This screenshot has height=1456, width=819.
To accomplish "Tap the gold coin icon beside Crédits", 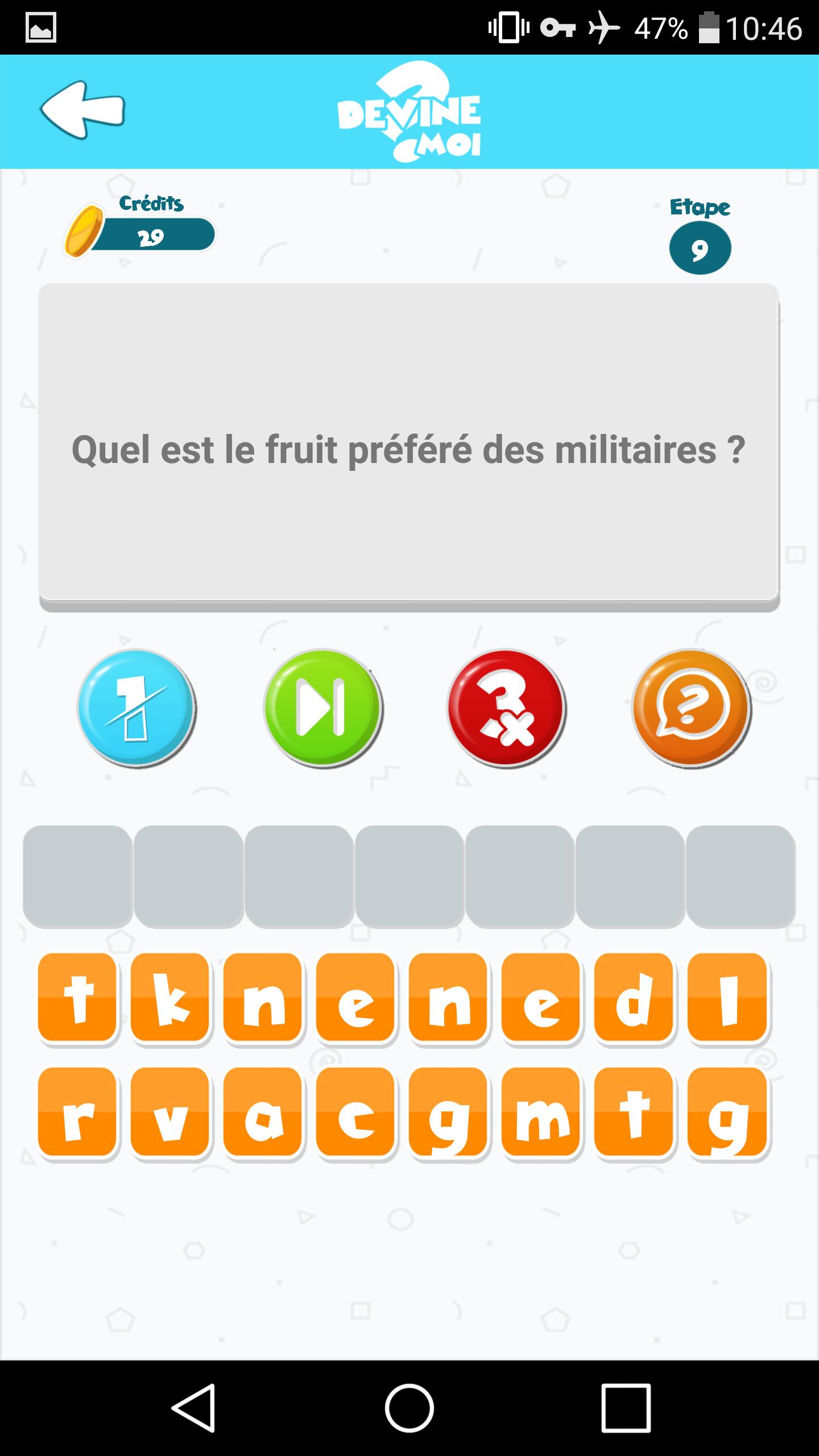I will coord(84,233).
